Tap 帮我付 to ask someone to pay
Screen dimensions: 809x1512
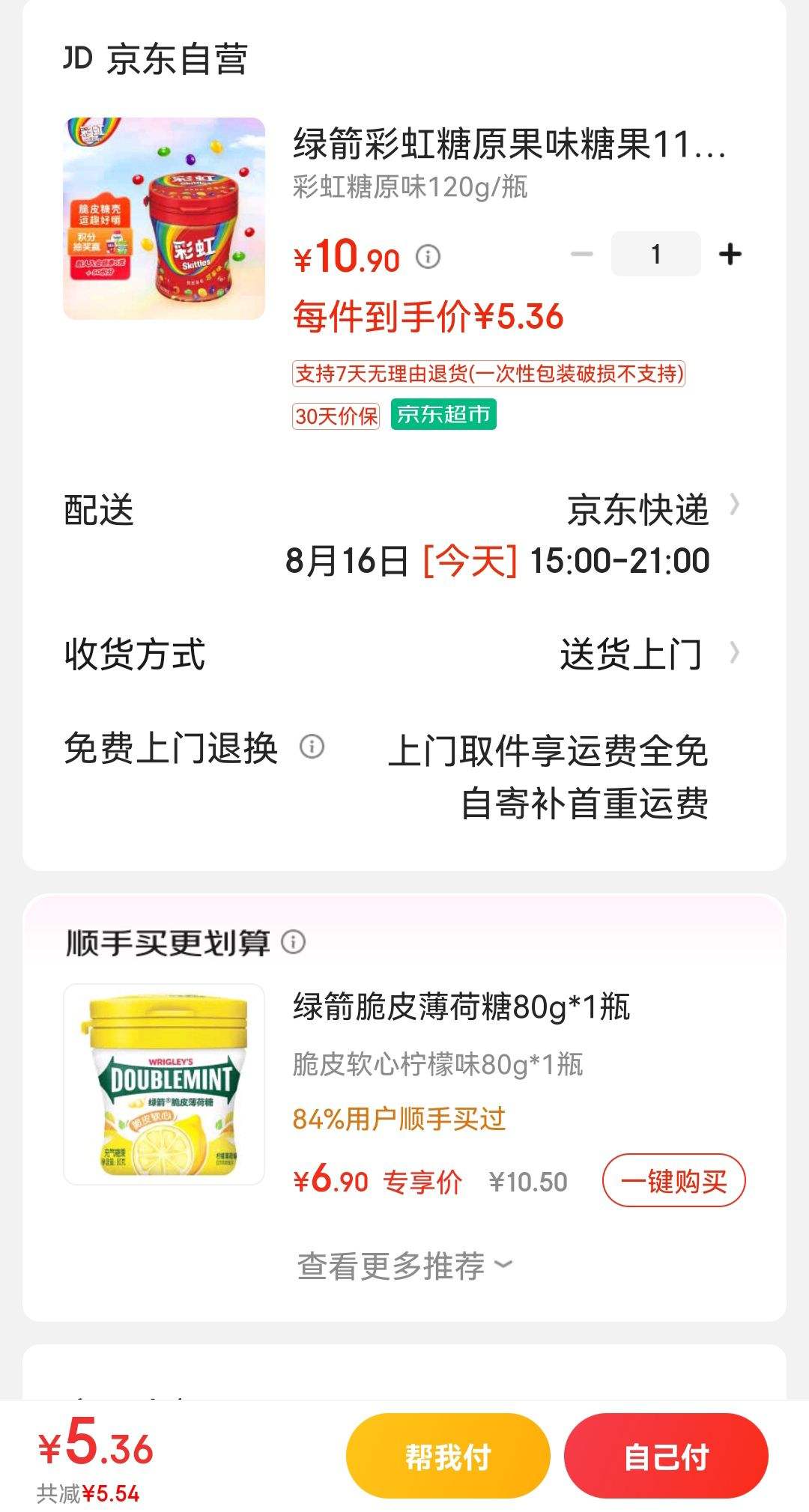coord(448,1457)
